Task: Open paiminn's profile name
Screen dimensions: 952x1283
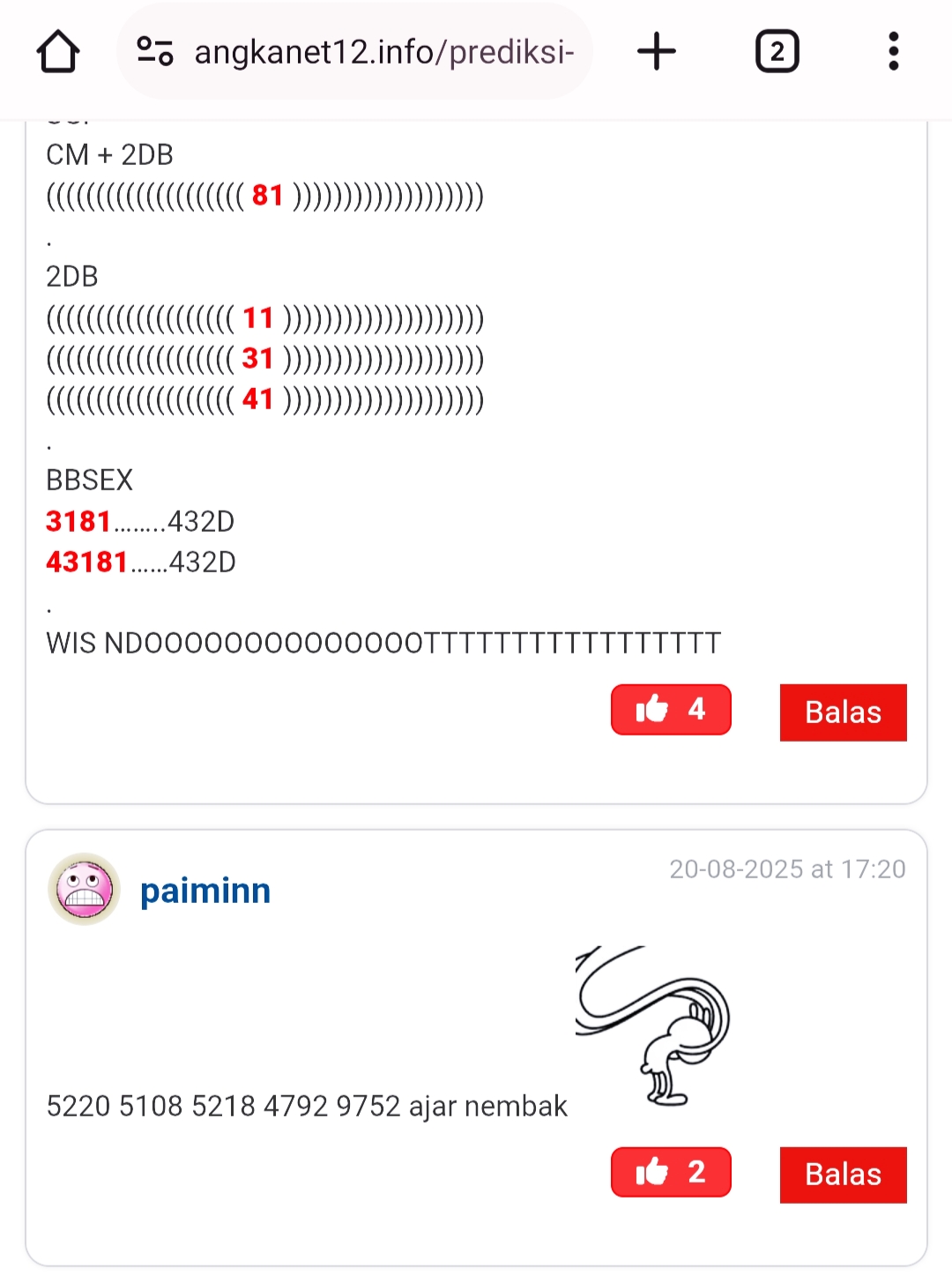Action: click(x=205, y=891)
